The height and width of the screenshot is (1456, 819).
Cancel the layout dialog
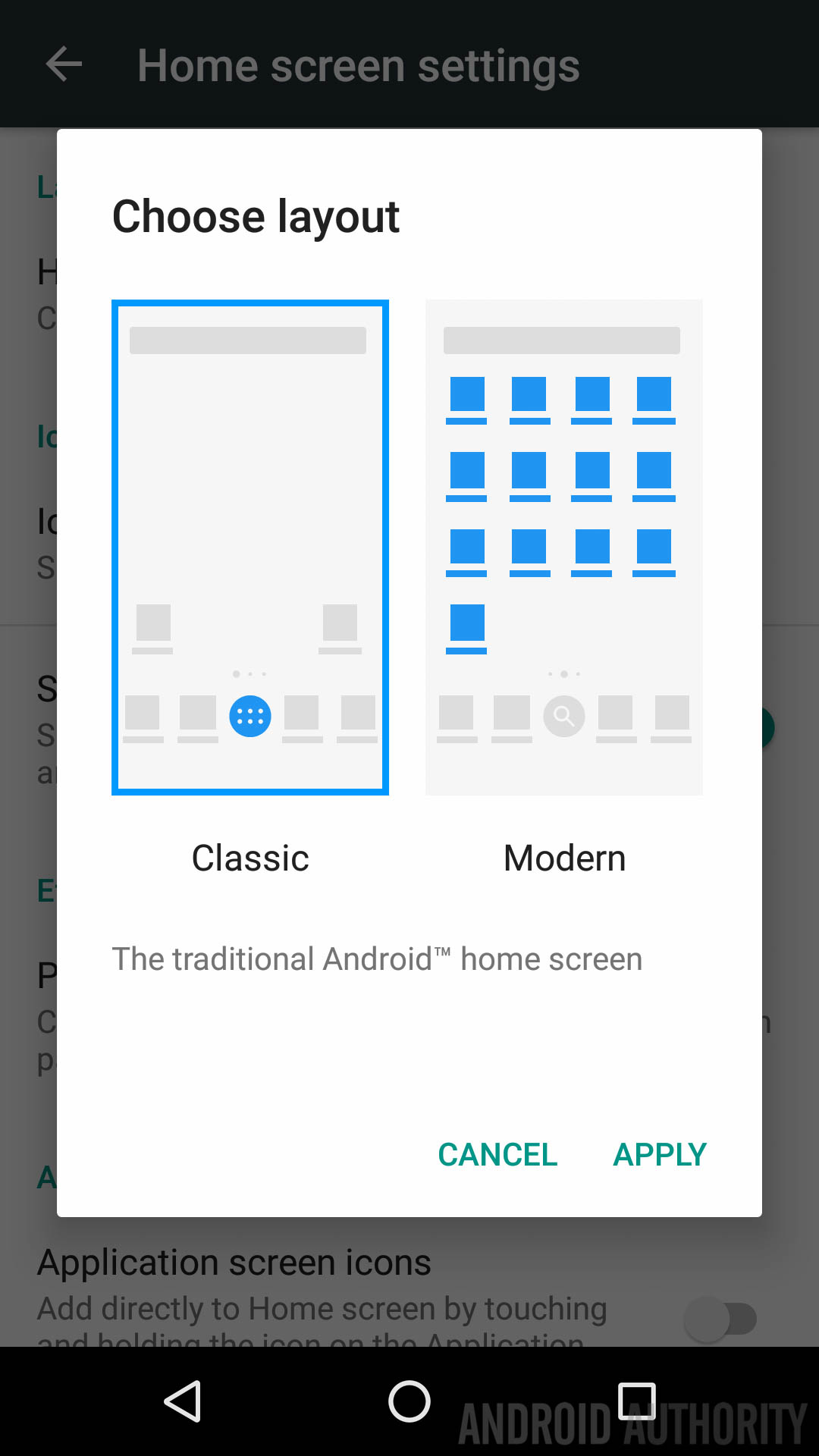pos(497,1154)
